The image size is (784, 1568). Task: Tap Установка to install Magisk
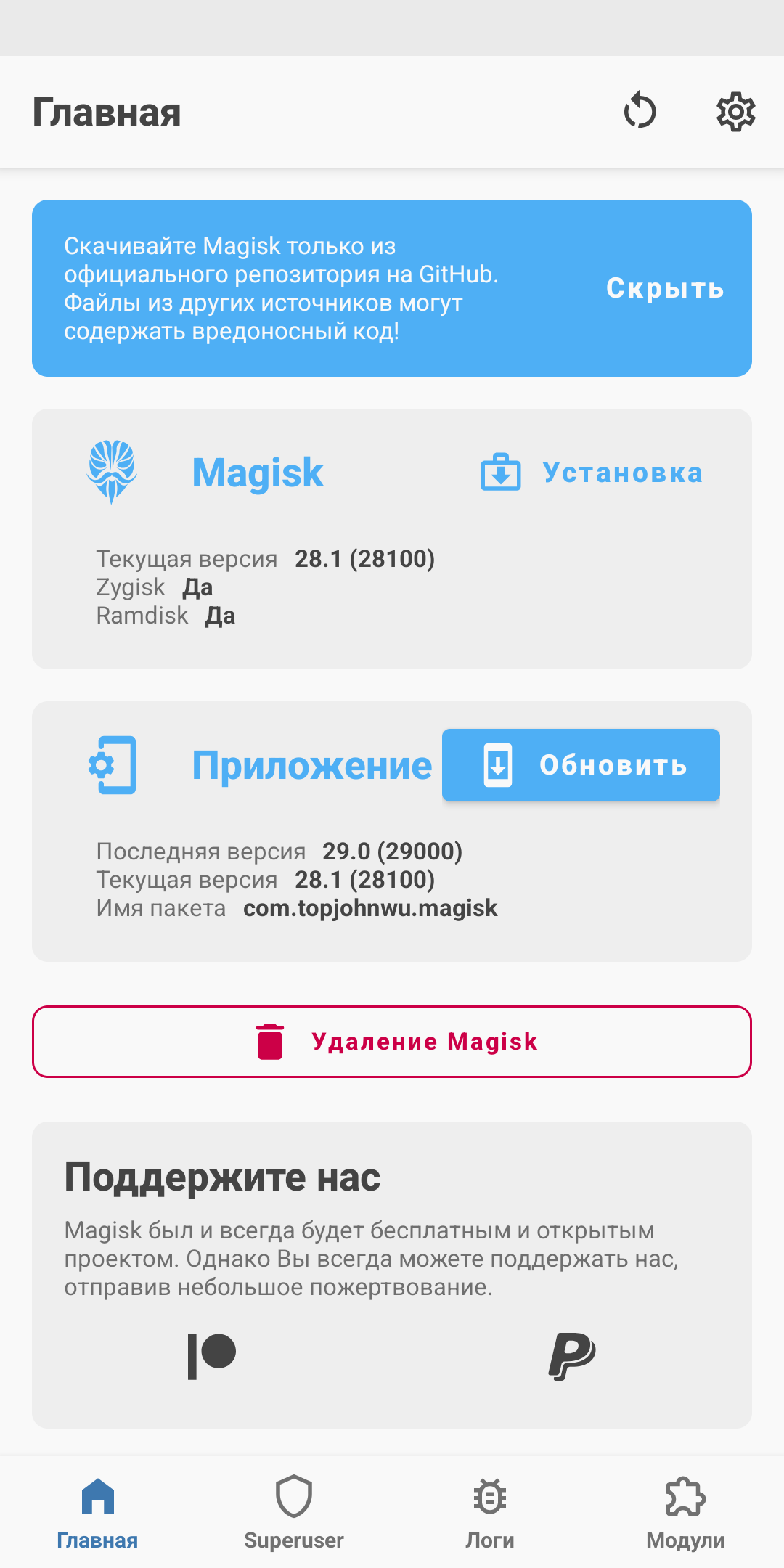592,473
